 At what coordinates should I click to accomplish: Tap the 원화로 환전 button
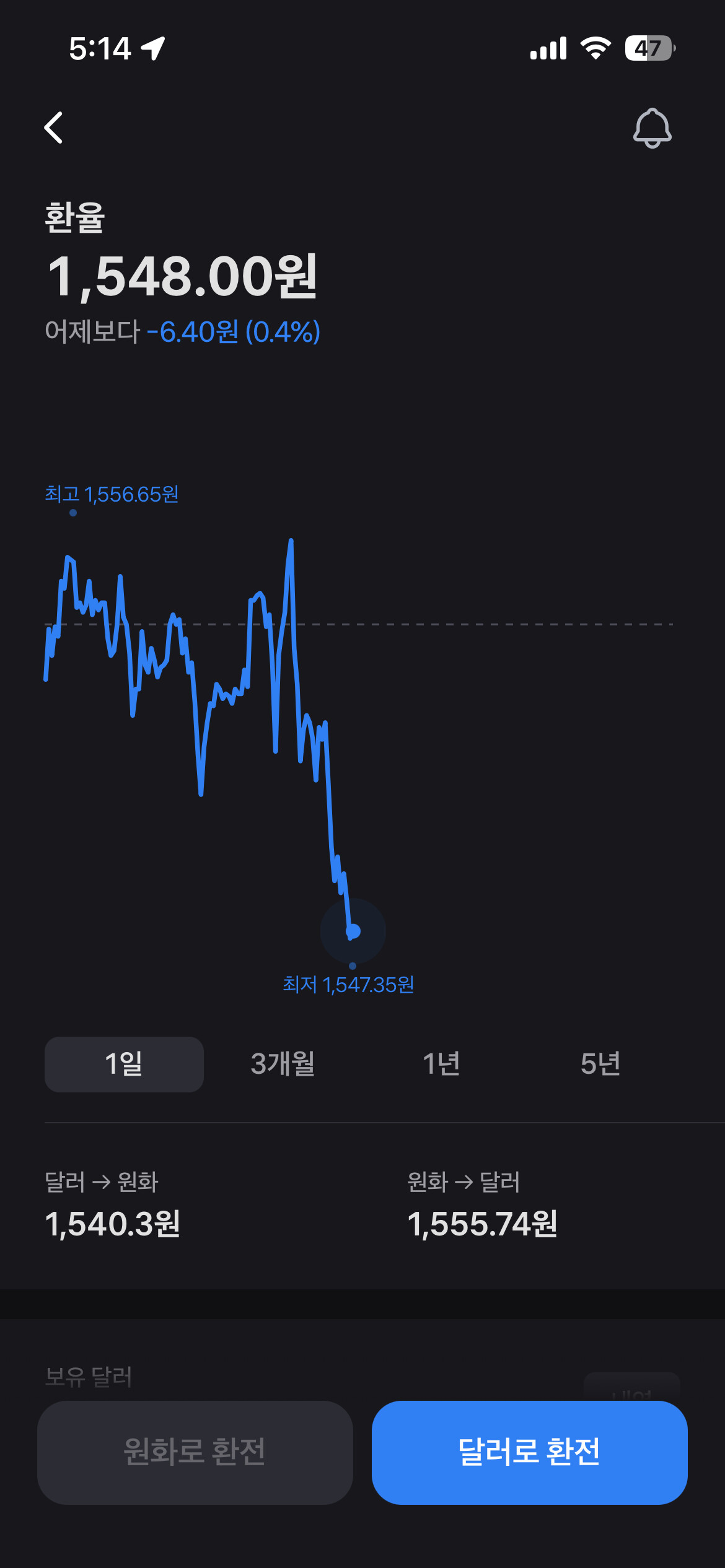click(195, 1452)
